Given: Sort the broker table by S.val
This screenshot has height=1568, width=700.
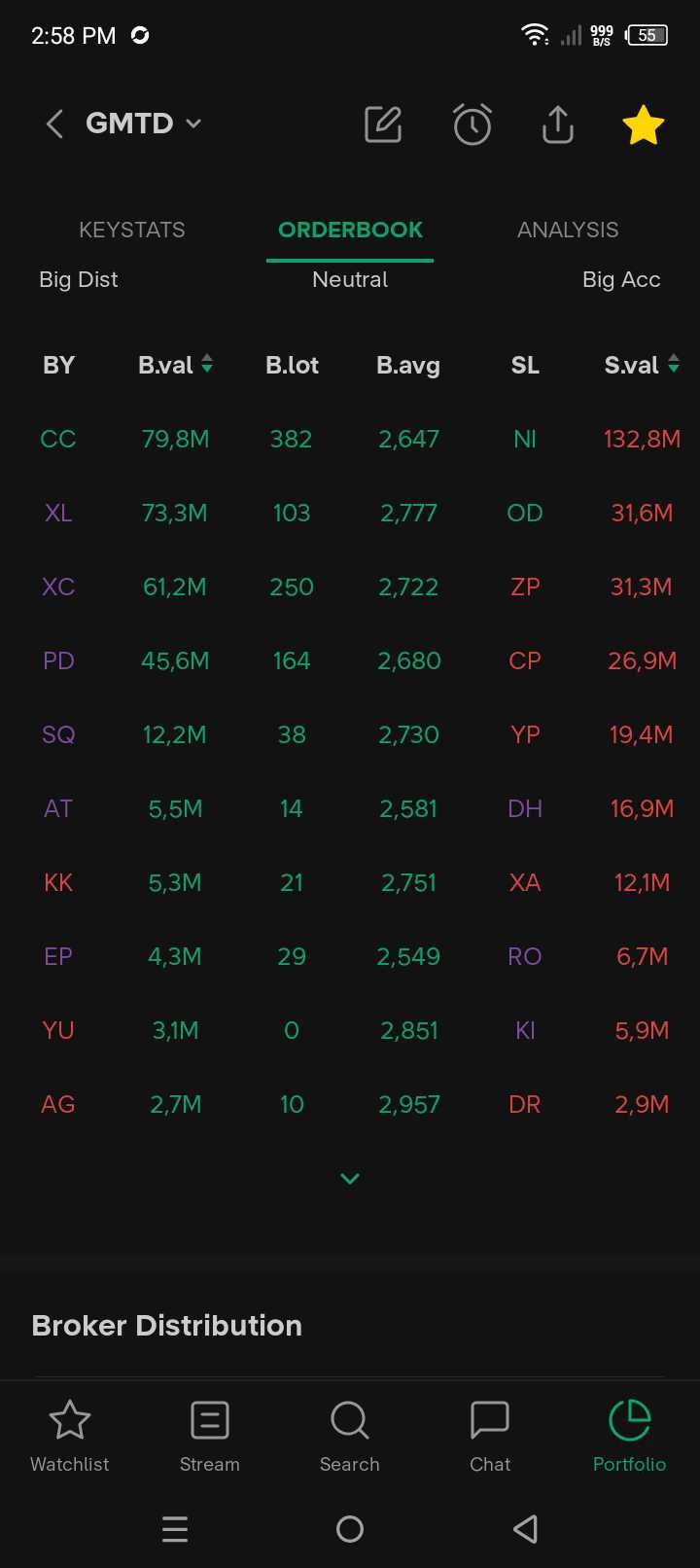Looking at the screenshot, I should point(642,365).
